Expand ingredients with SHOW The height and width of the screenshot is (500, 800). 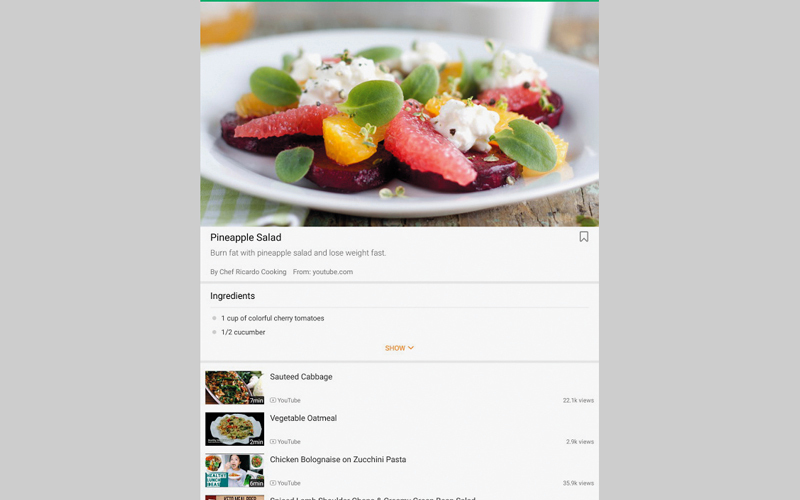[399, 348]
